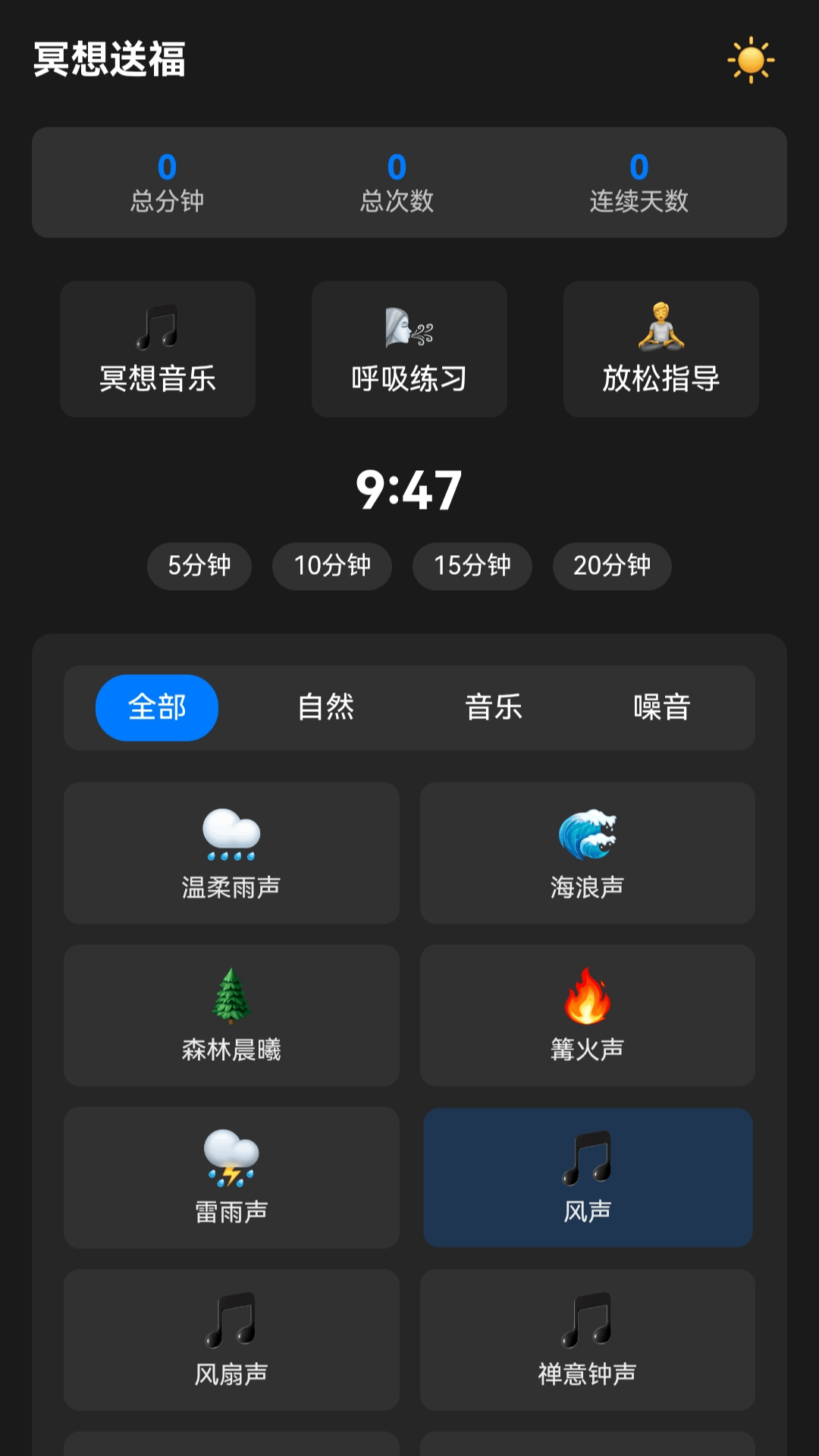Viewport: 819px width, 1456px height.
Task: Tap the music note icon for 冥想音乐
Action: (157, 326)
